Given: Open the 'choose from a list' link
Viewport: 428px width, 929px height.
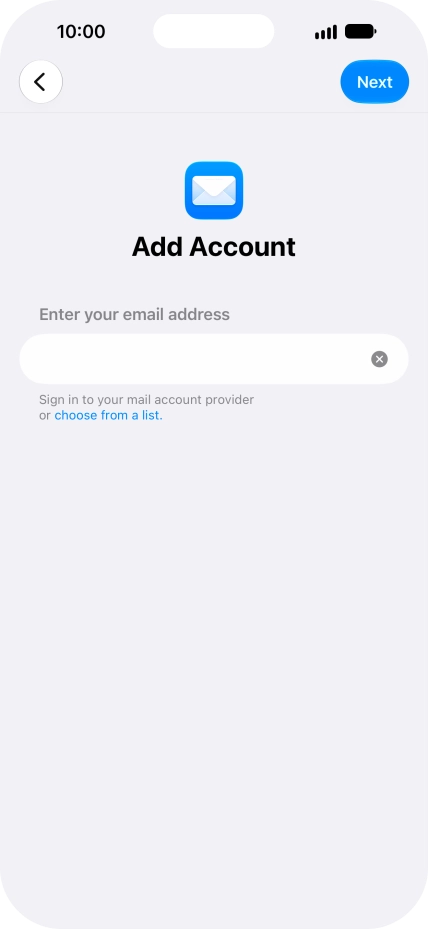Looking at the screenshot, I should [108, 415].
